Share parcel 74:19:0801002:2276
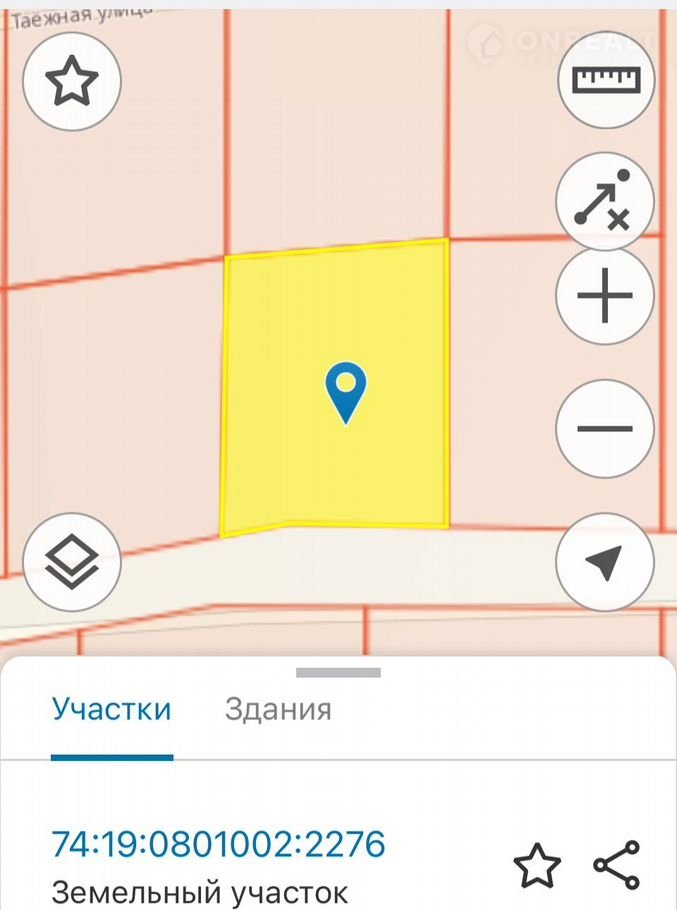This screenshot has width=677, height=910. click(616, 864)
